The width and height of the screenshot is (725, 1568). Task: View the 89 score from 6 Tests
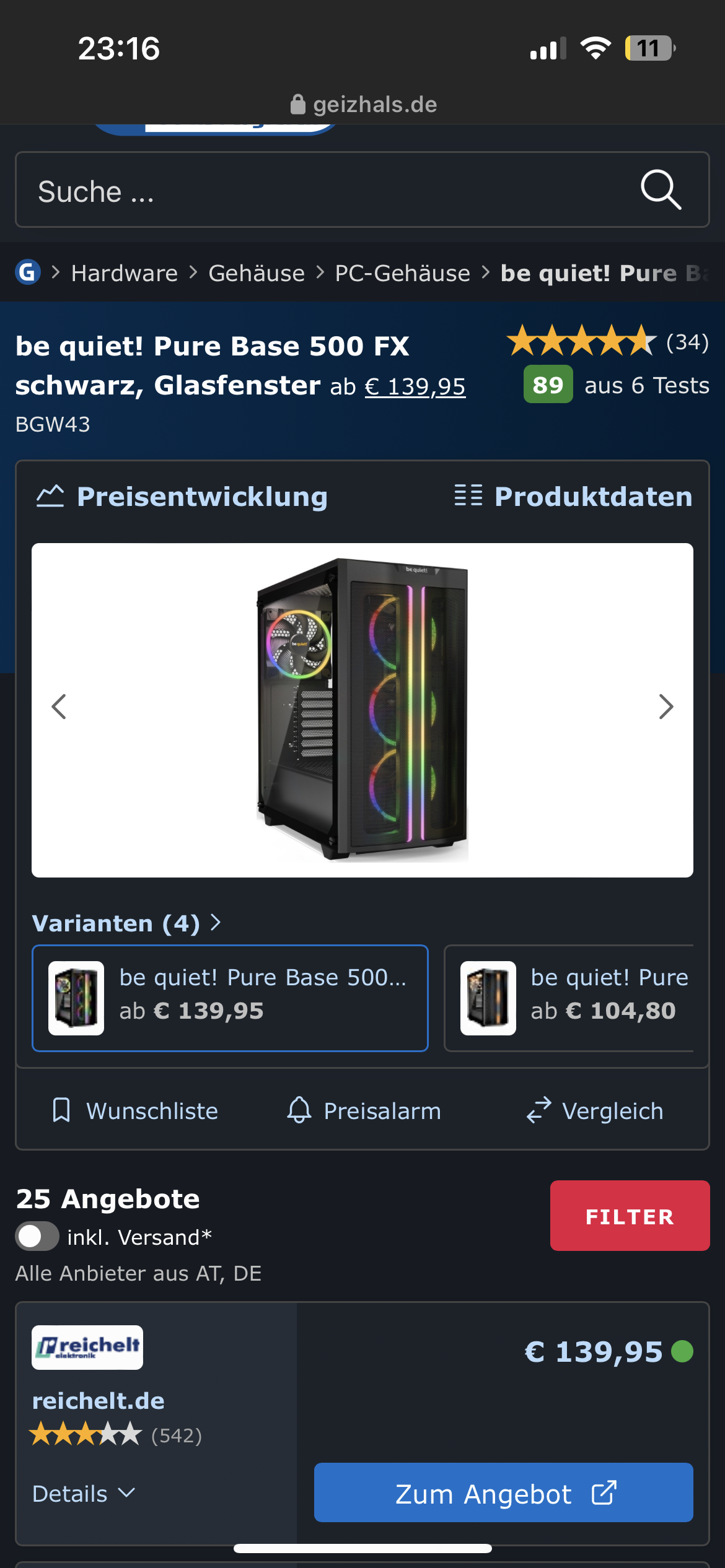tap(616, 385)
